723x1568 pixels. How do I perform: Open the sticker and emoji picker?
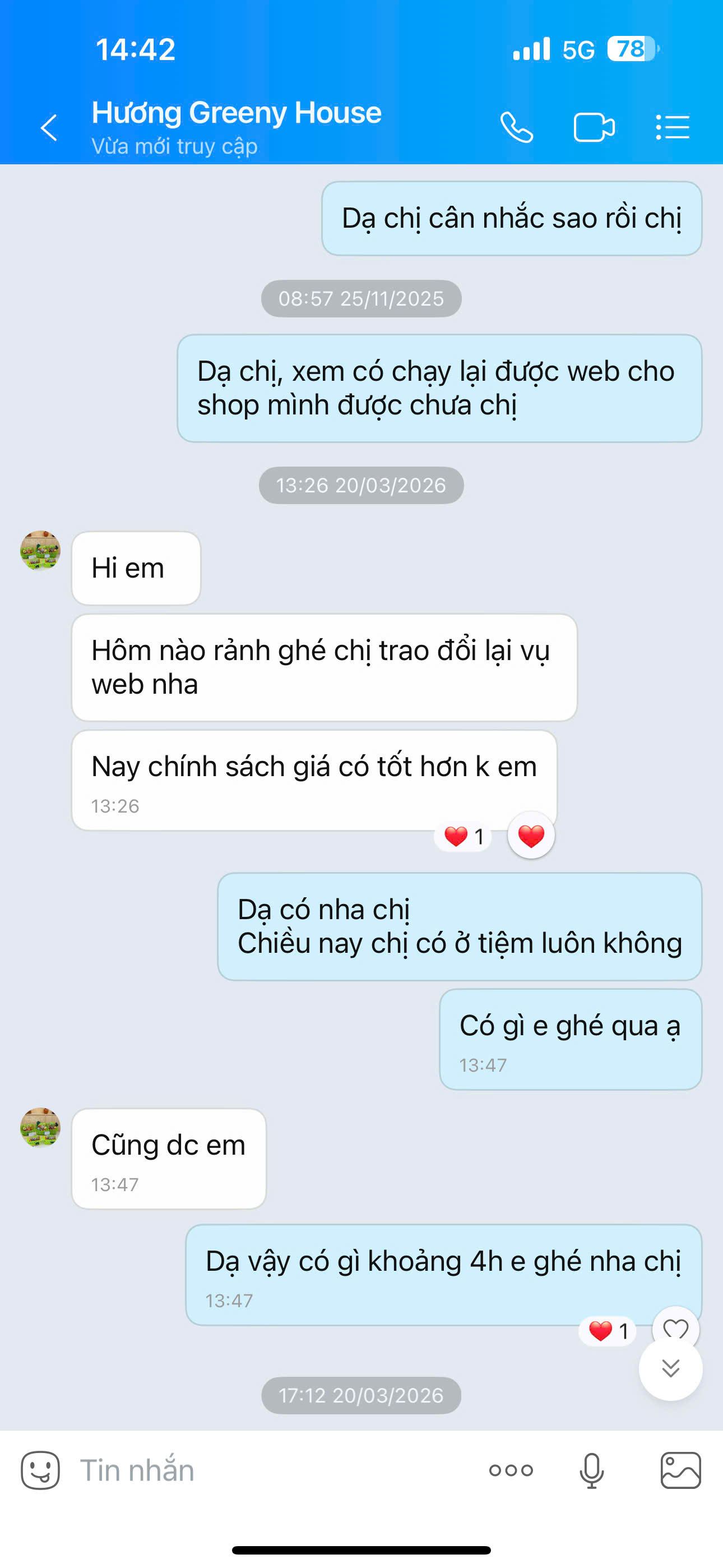40,1470
